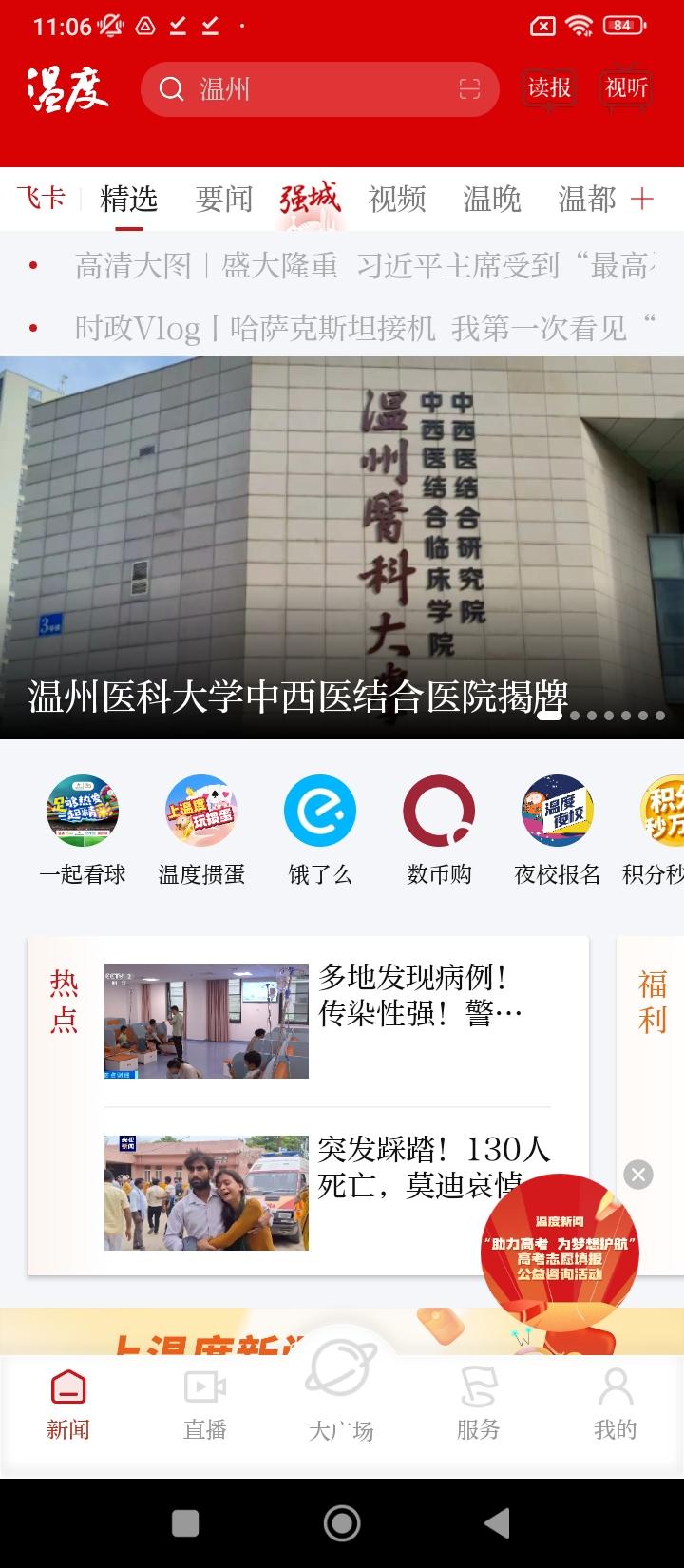Add channels with the plus icon

click(x=642, y=199)
